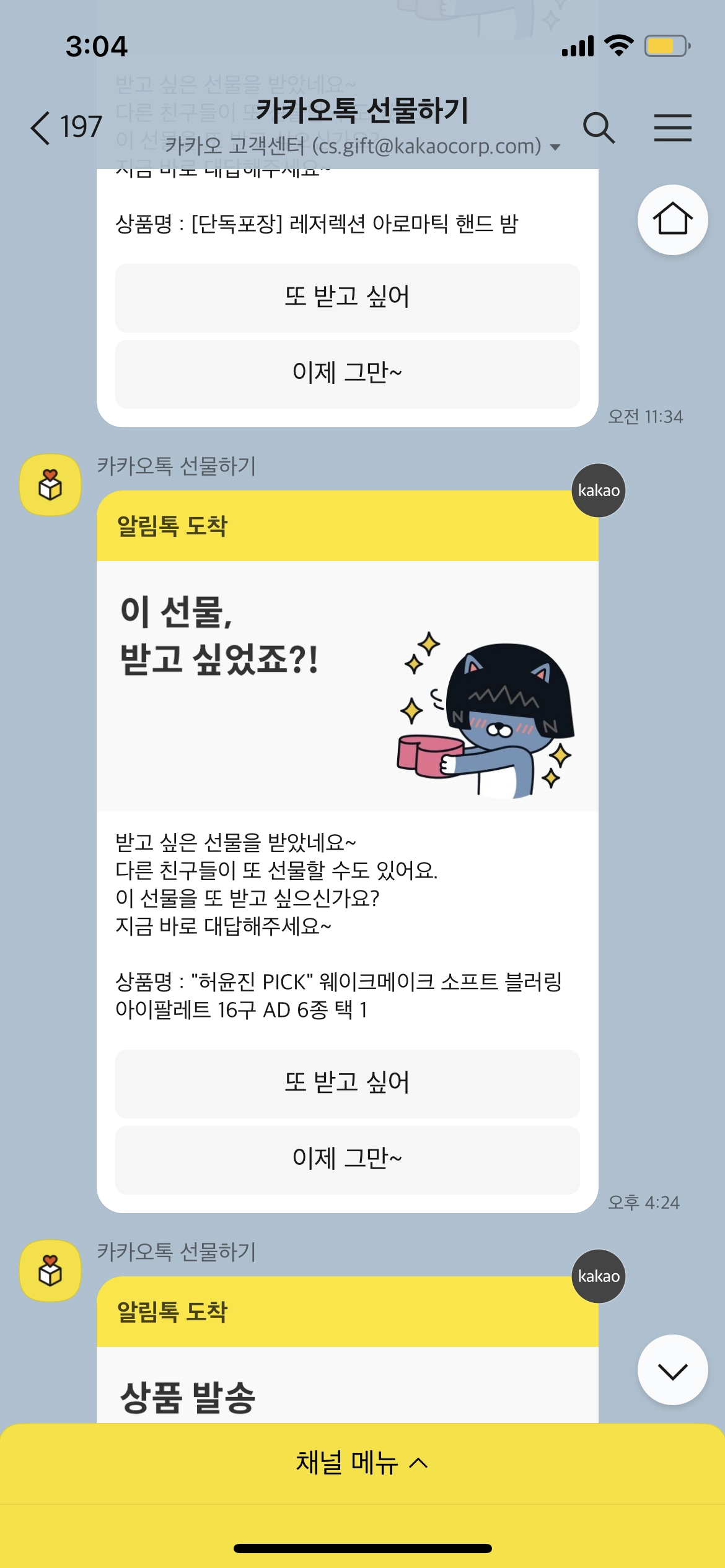This screenshot has height=1568, width=725.
Task: Open the channel home button
Action: coord(672,219)
